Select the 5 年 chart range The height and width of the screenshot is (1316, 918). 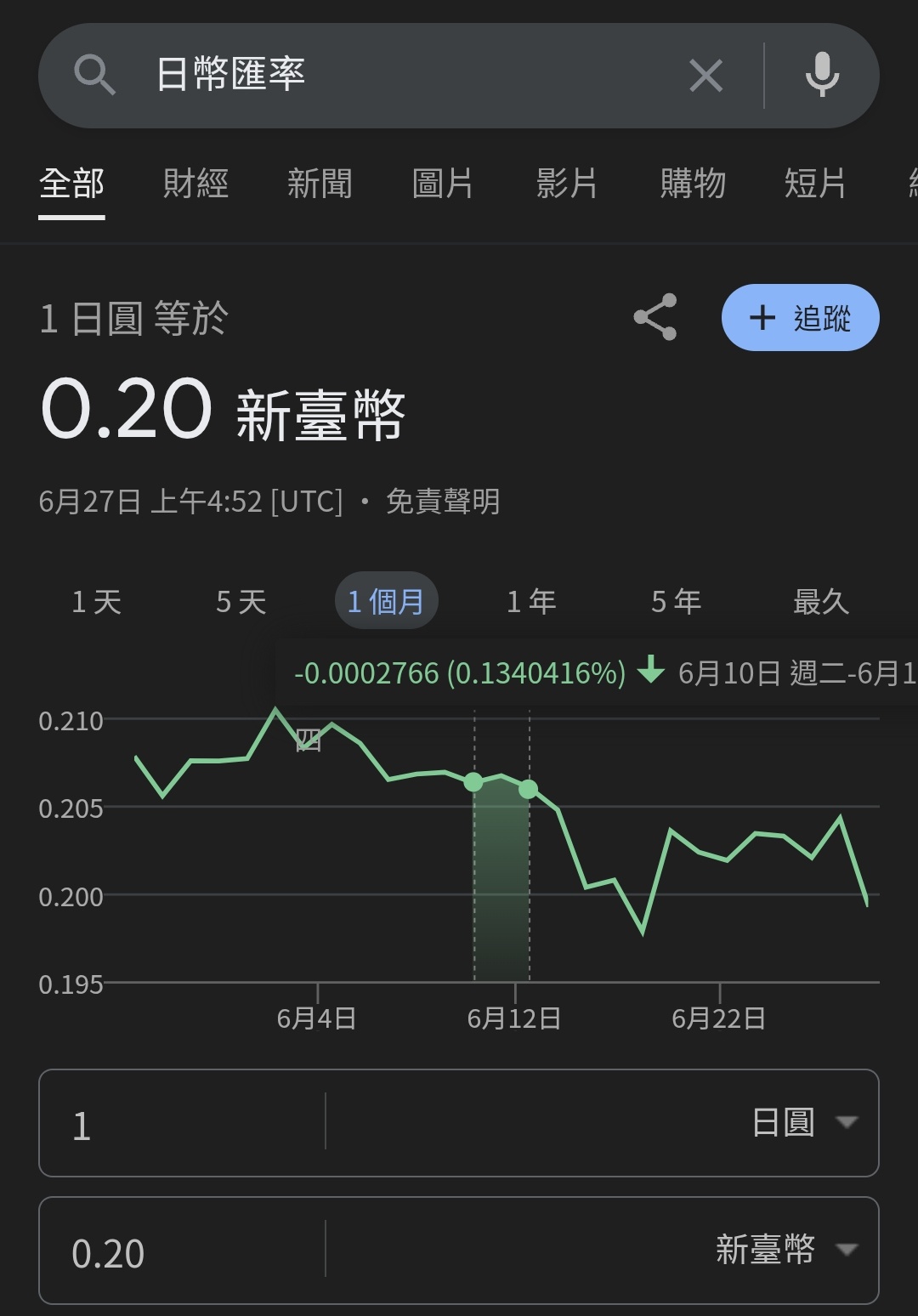677,602
